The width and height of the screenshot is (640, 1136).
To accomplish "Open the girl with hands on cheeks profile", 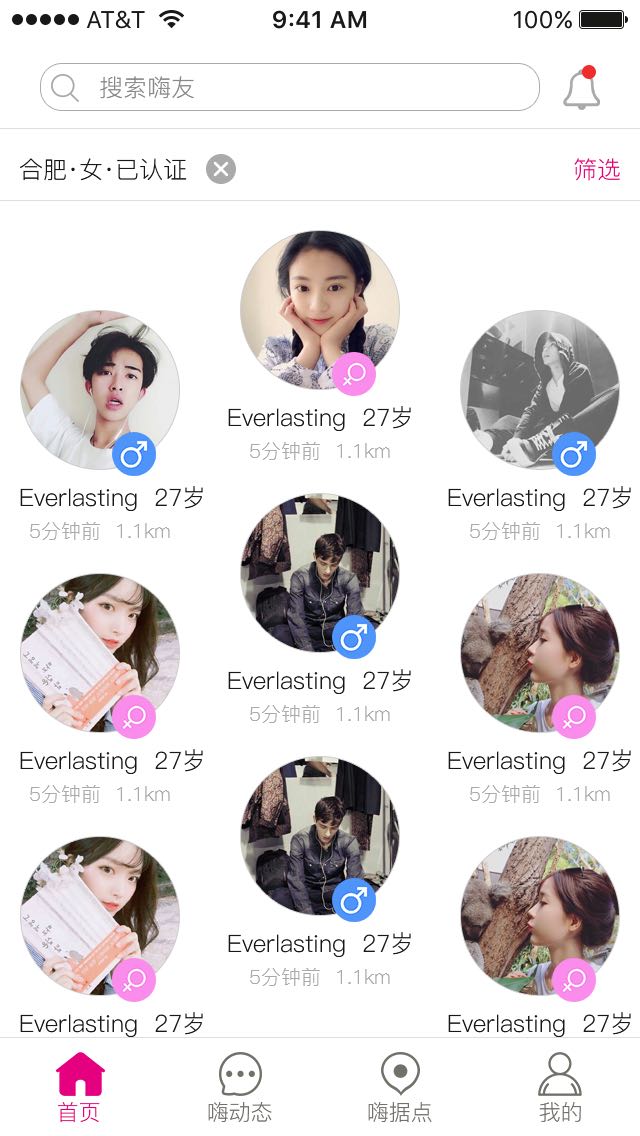I will [320, 311].
